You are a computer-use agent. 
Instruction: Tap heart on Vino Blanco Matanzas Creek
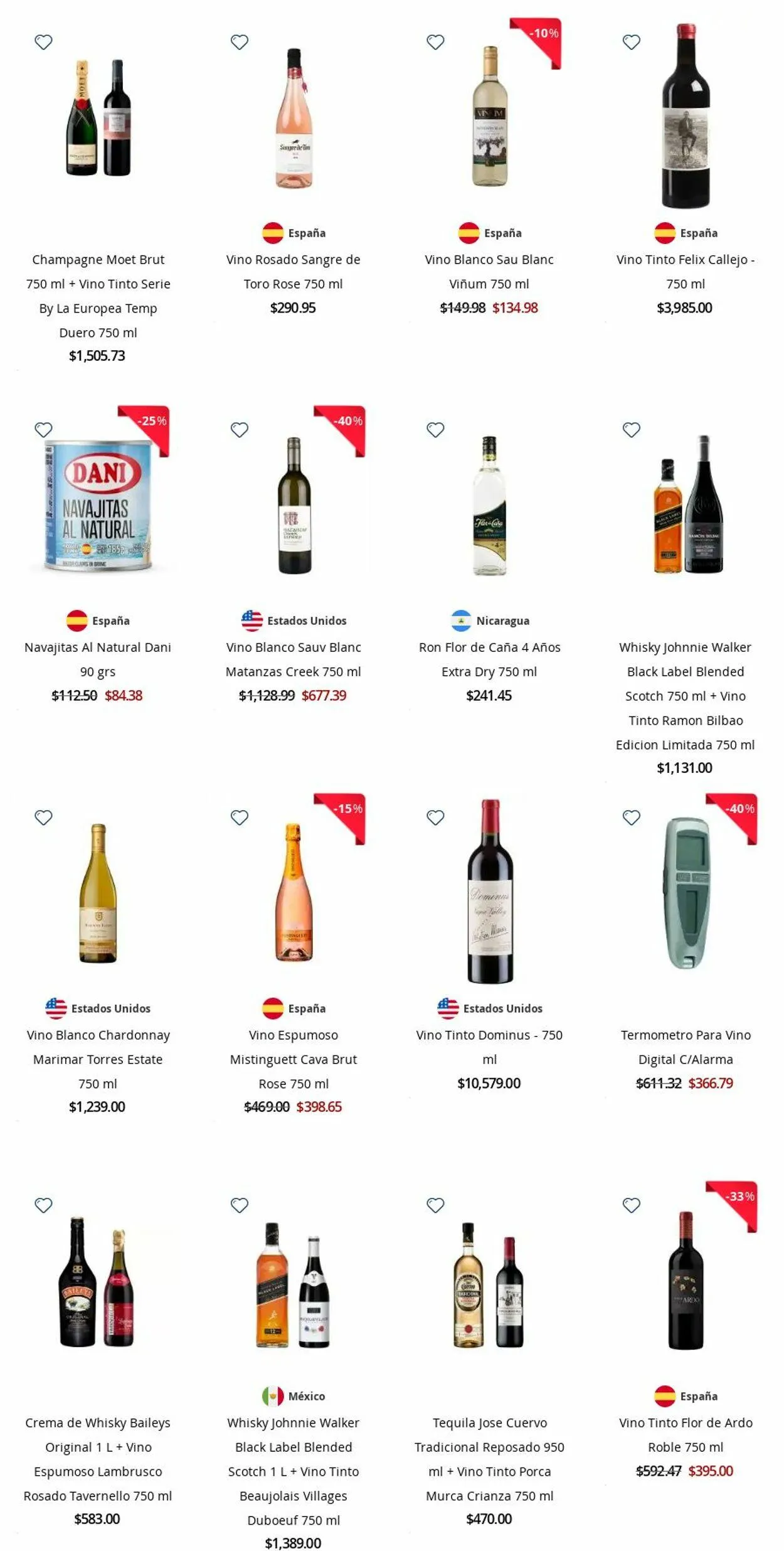pos(240,430)
